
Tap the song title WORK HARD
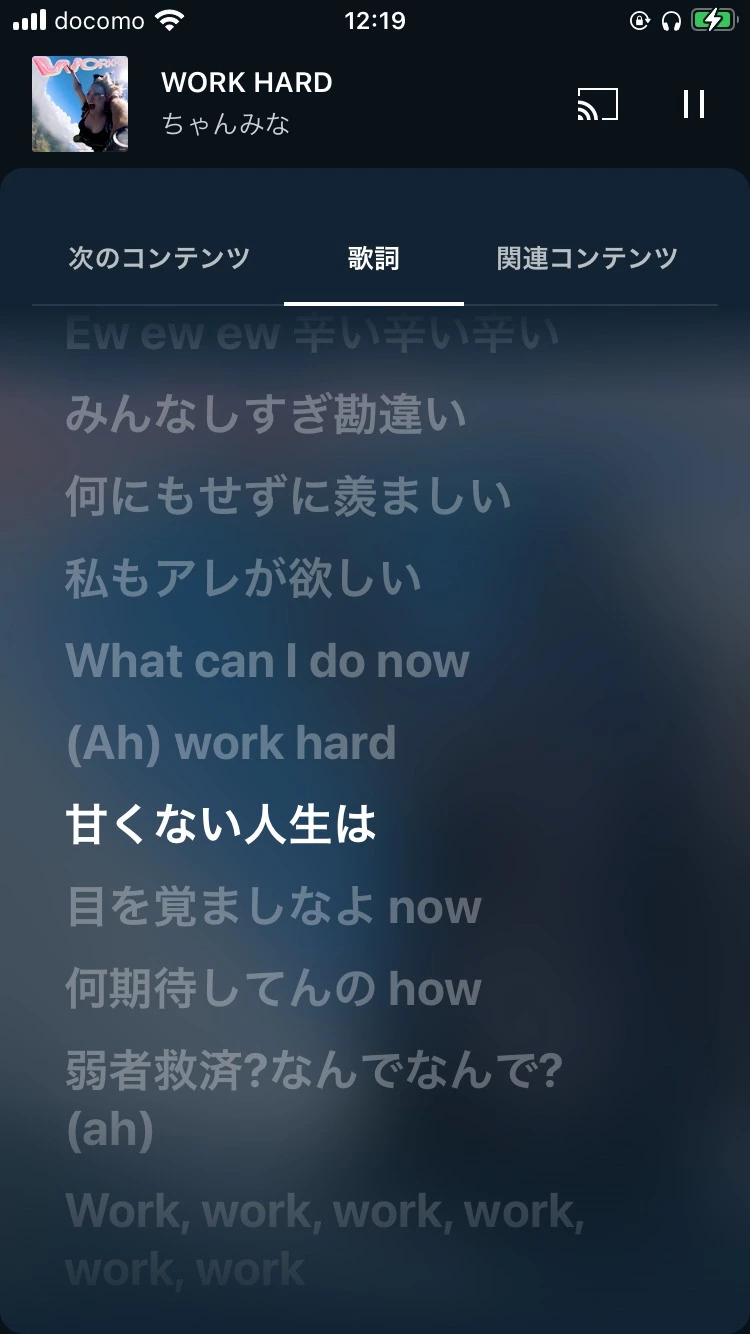(x=246, y=82)
